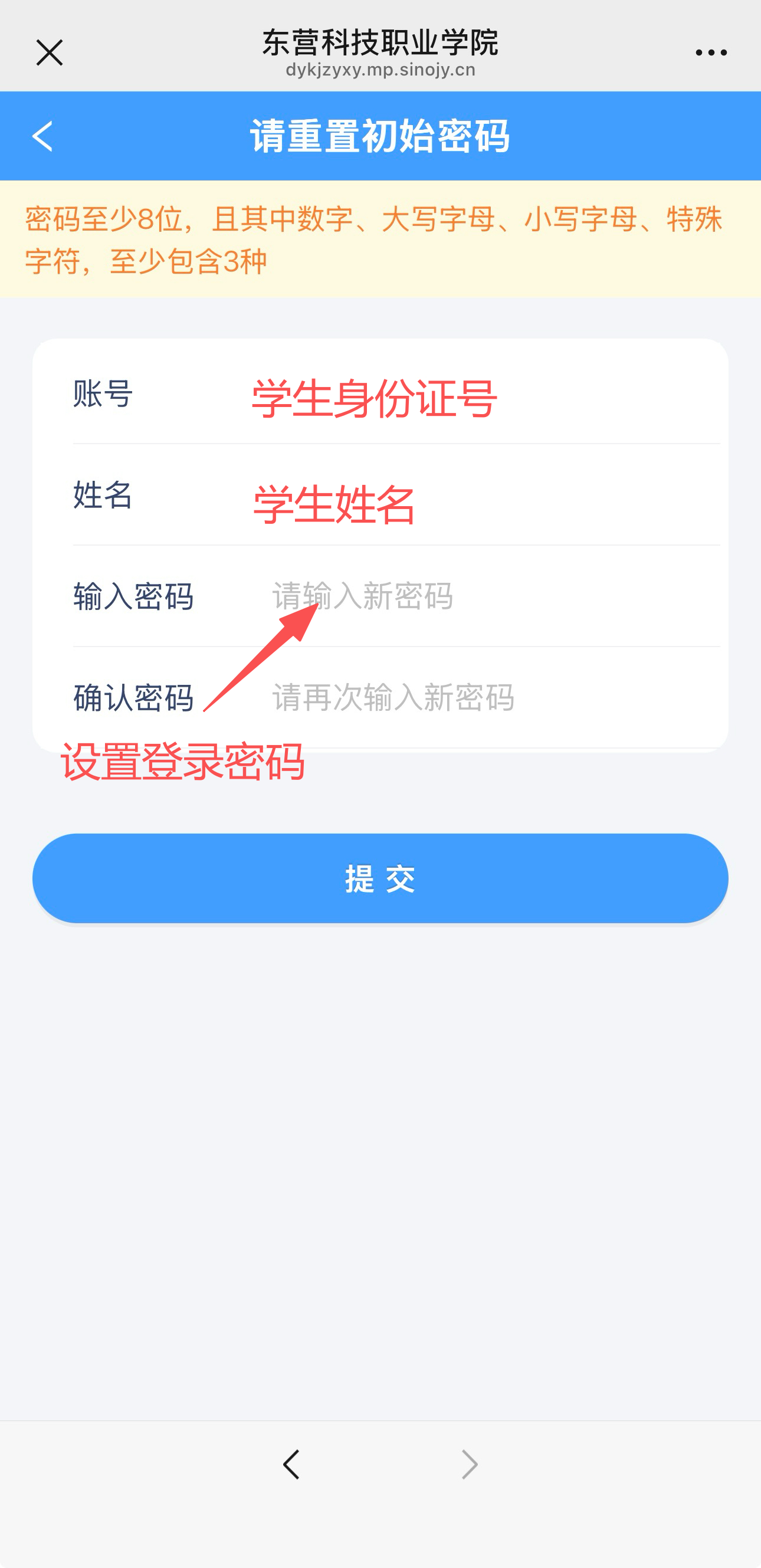Navigate to the previous browser page

(x=291, y=1464)
